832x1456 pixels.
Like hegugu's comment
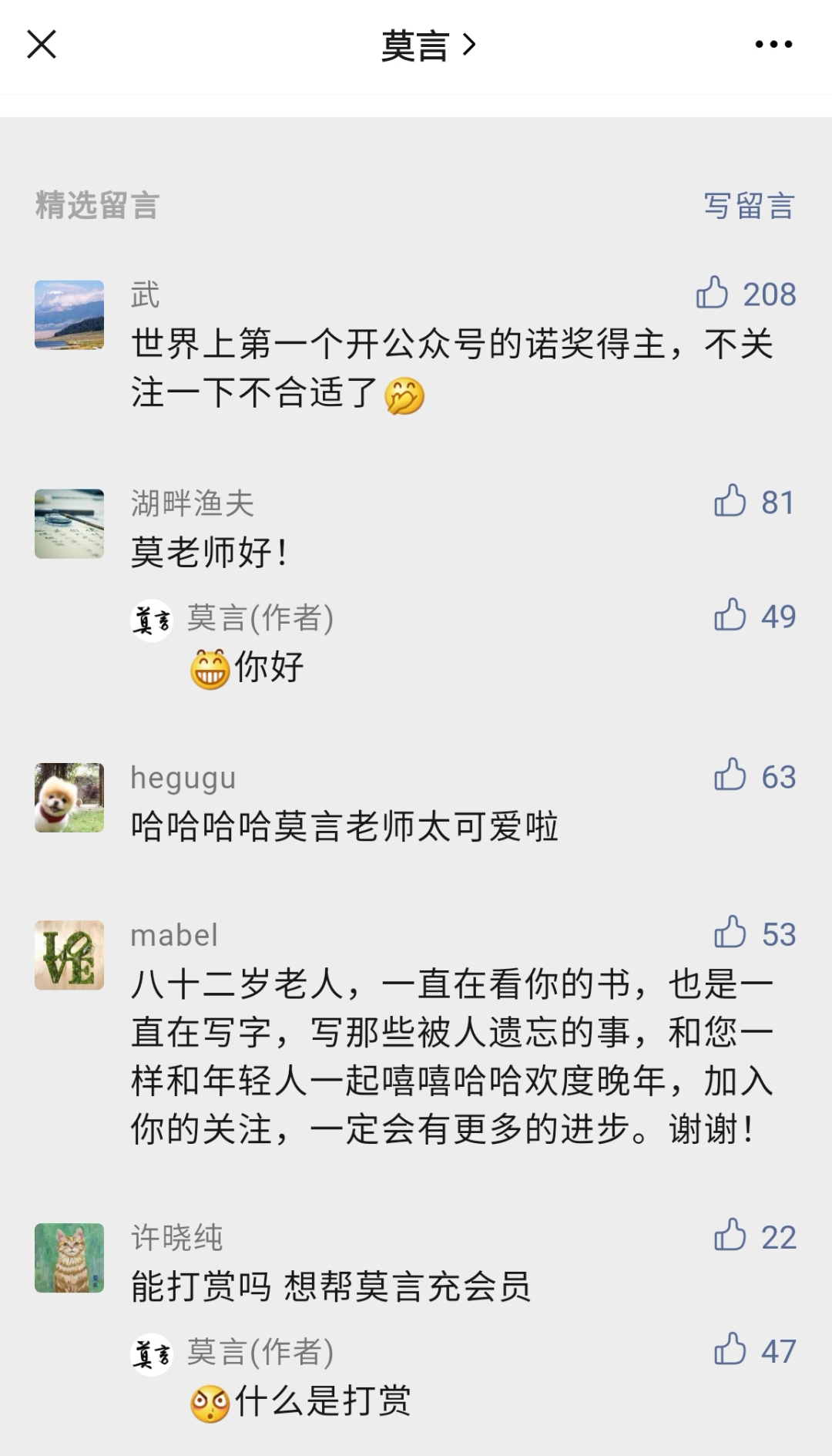point(730,776)
